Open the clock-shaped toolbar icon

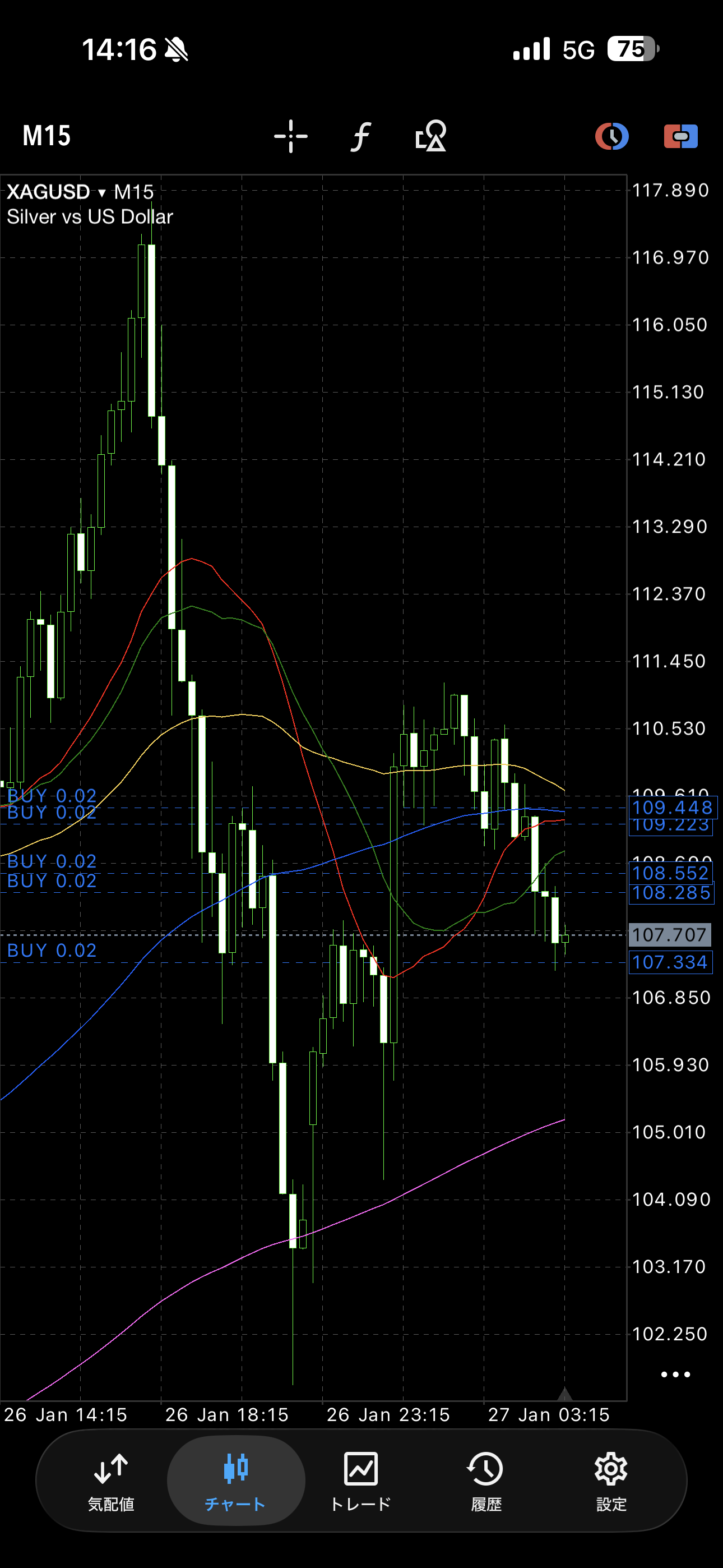click(x=611, y=136)
